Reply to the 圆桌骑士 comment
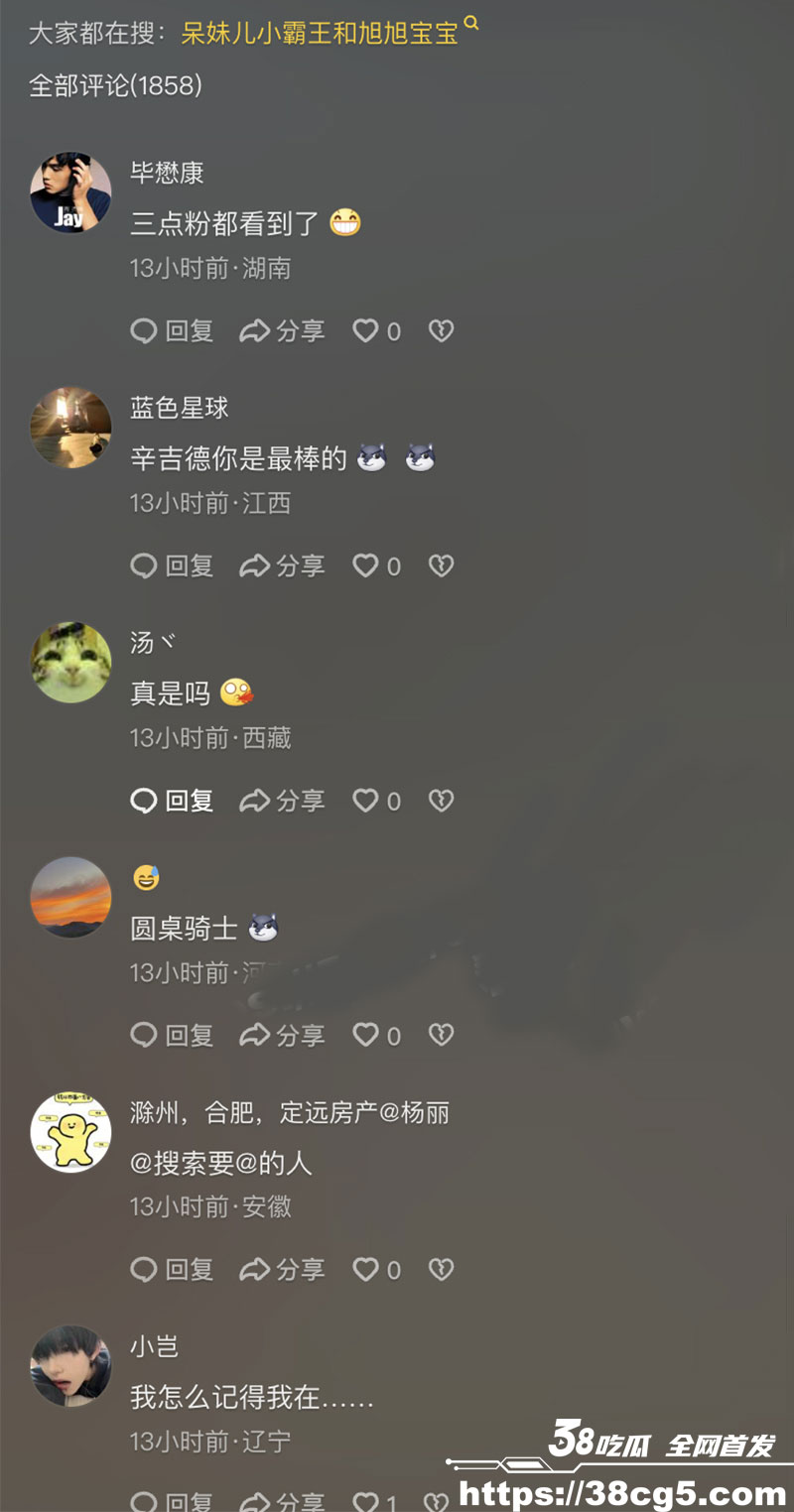This screenshot has width=794, height=1512. [172, 1035]
